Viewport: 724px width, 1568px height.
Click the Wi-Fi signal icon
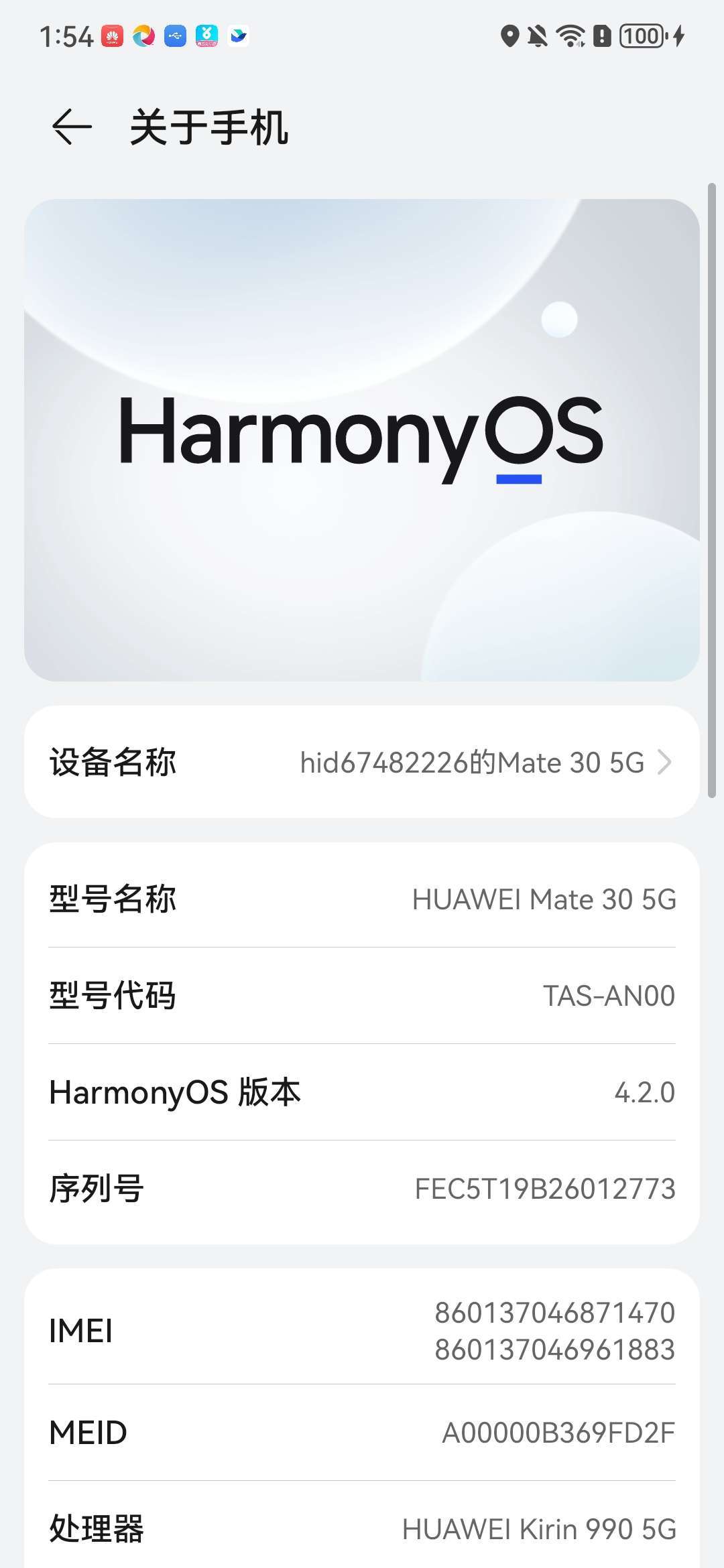pyautogui.click(x=571, y=36)
